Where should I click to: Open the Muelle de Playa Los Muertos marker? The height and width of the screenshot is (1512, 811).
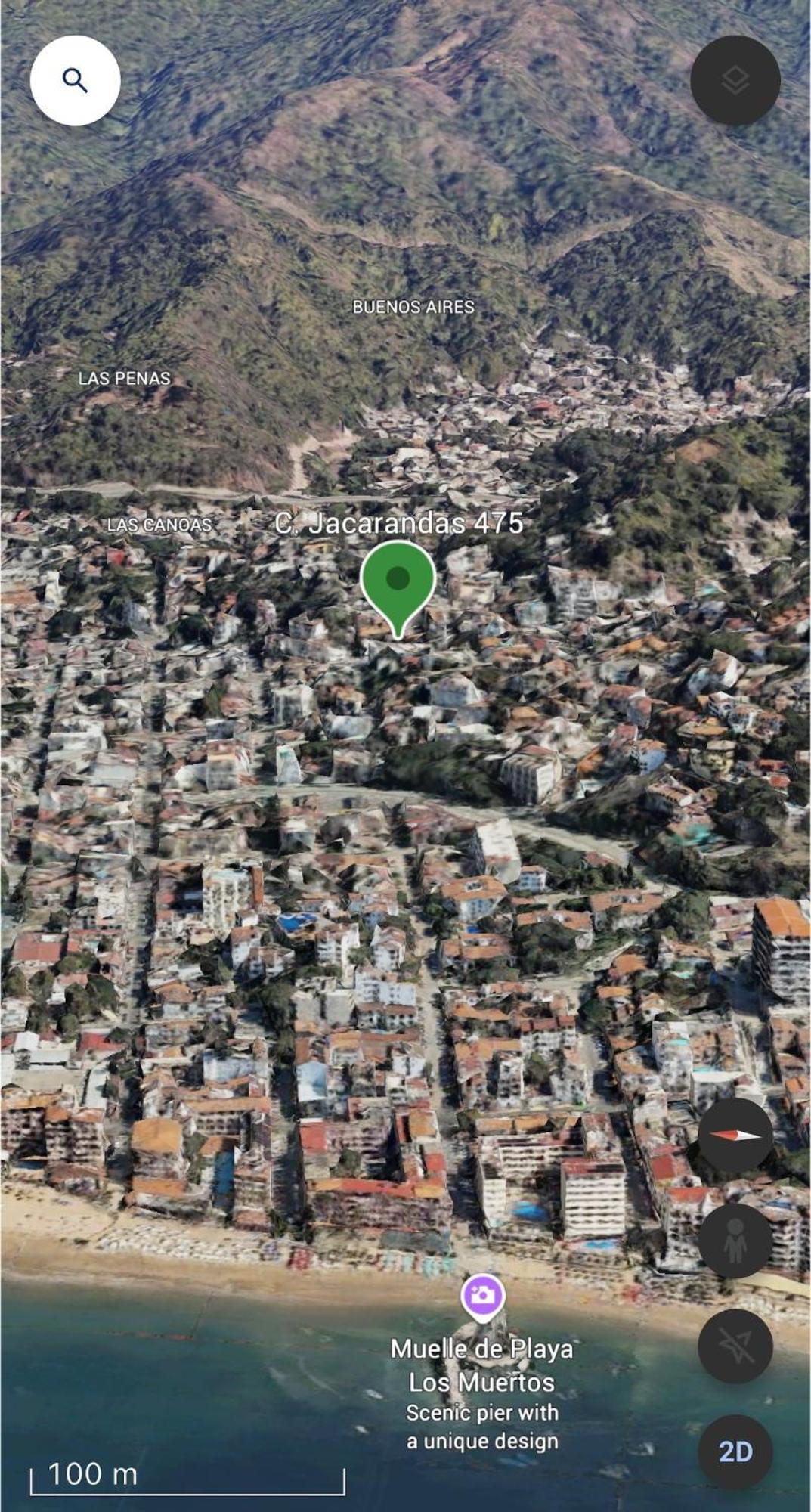tap(483, 1295)
